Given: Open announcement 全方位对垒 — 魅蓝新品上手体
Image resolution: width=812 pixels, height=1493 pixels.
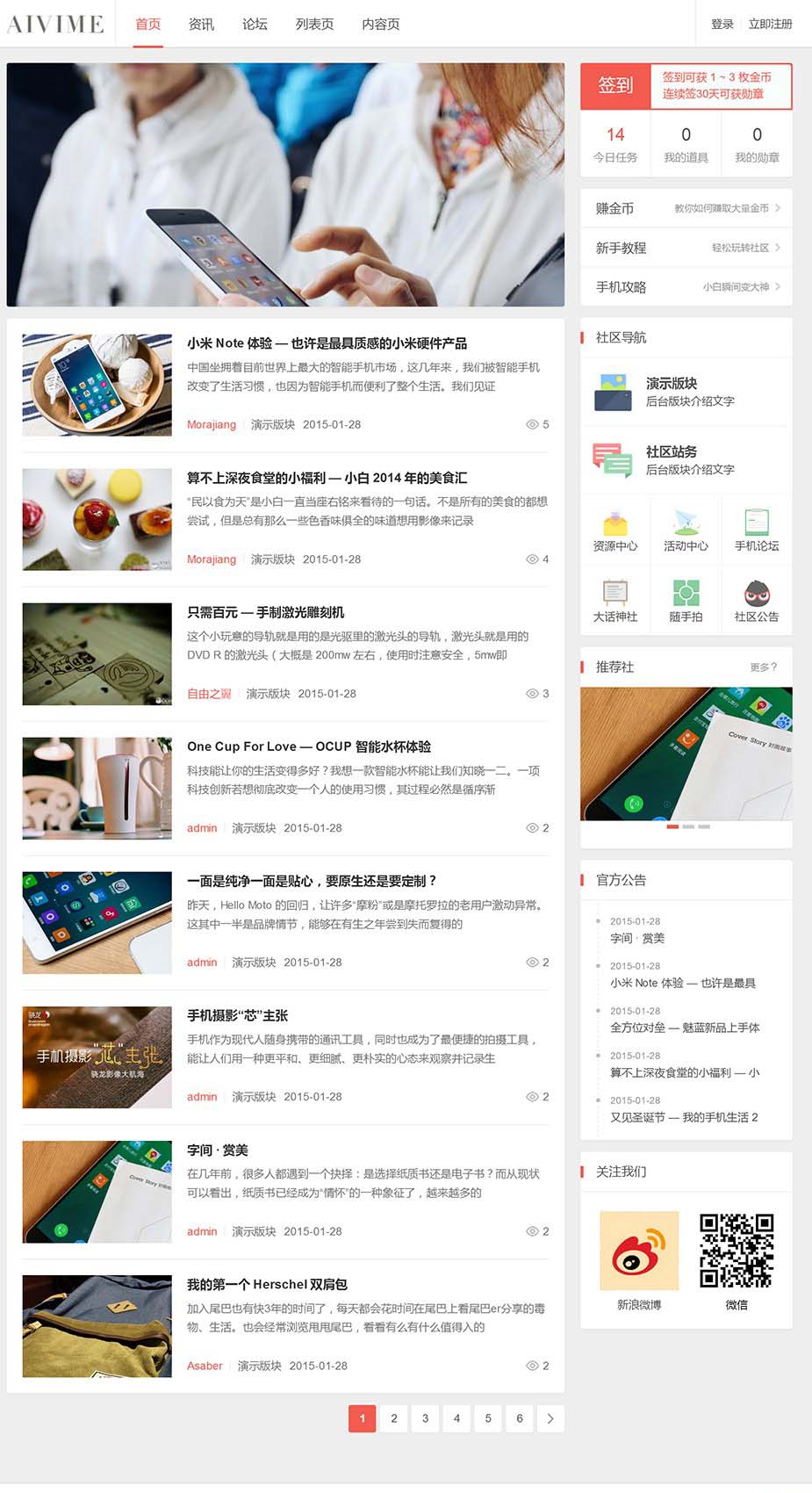Looking at the screenshot, I should (x=685, y=1028).
